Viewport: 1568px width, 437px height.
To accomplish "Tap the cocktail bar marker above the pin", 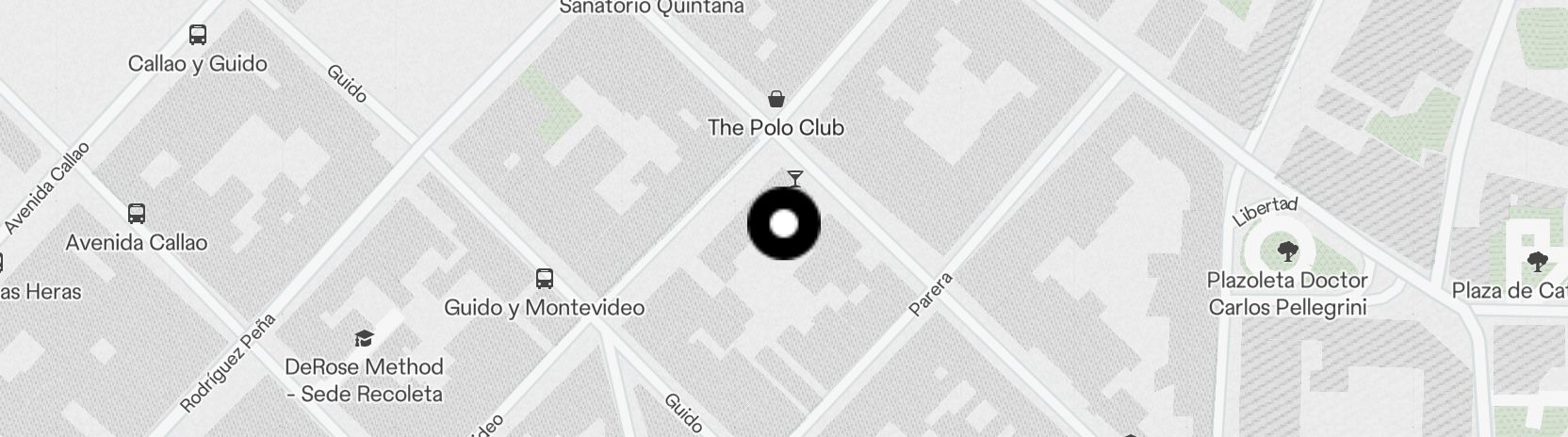I will (795, 178).
